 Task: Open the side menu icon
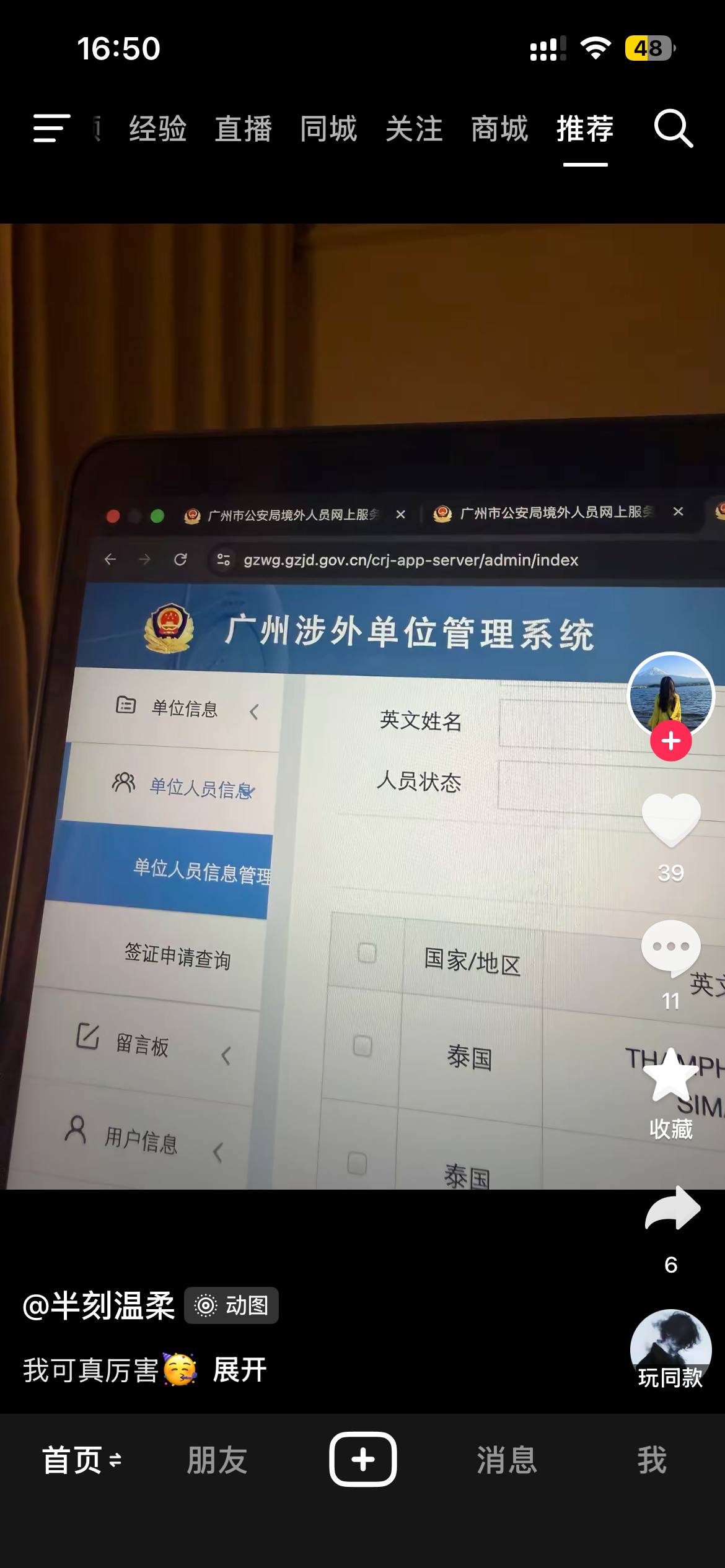[52, 128]
